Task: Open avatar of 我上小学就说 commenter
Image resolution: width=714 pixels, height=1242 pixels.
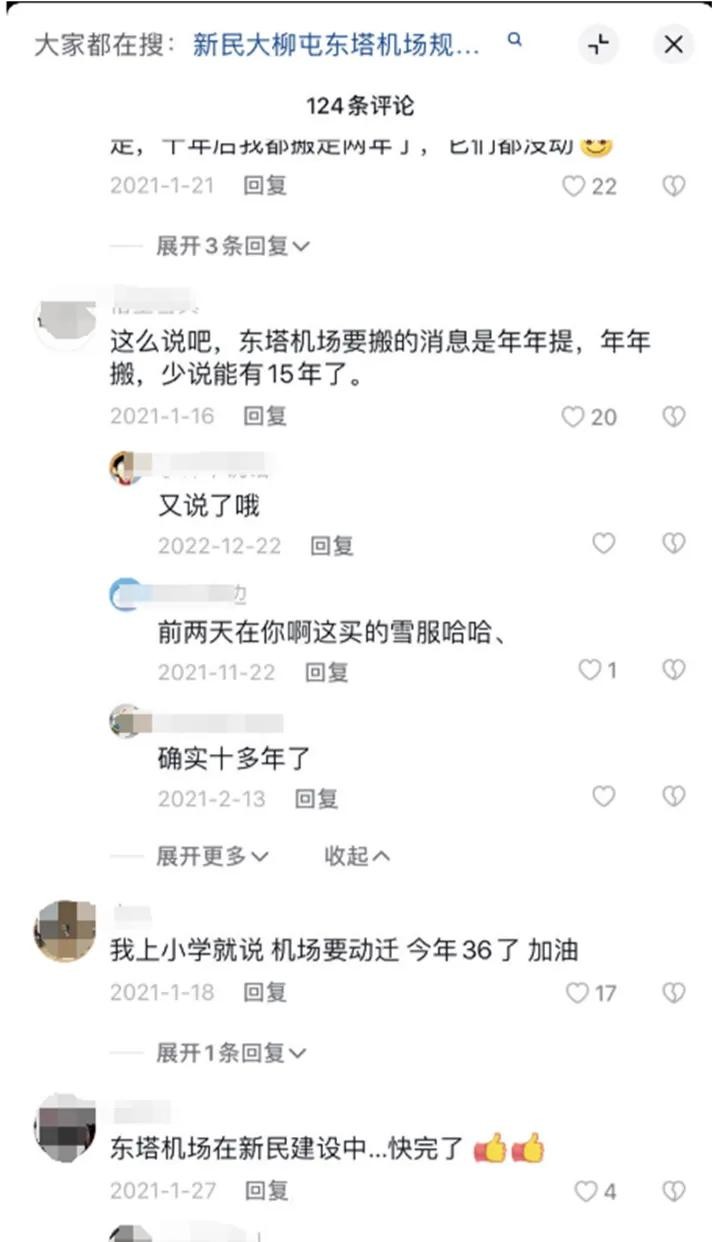Action: pyautogui.click(x=65, y=931)
